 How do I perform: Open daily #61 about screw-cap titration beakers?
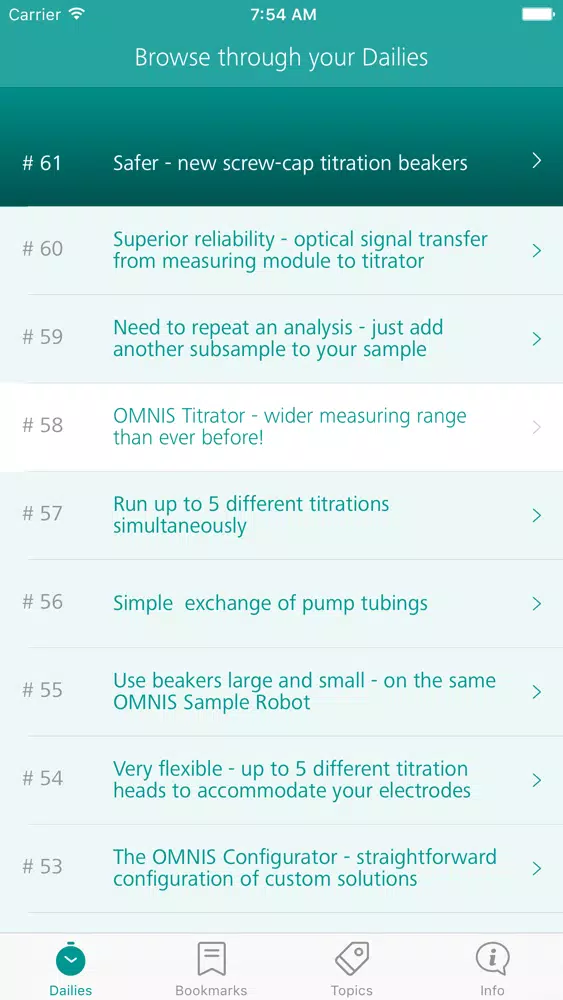point(281,162)
